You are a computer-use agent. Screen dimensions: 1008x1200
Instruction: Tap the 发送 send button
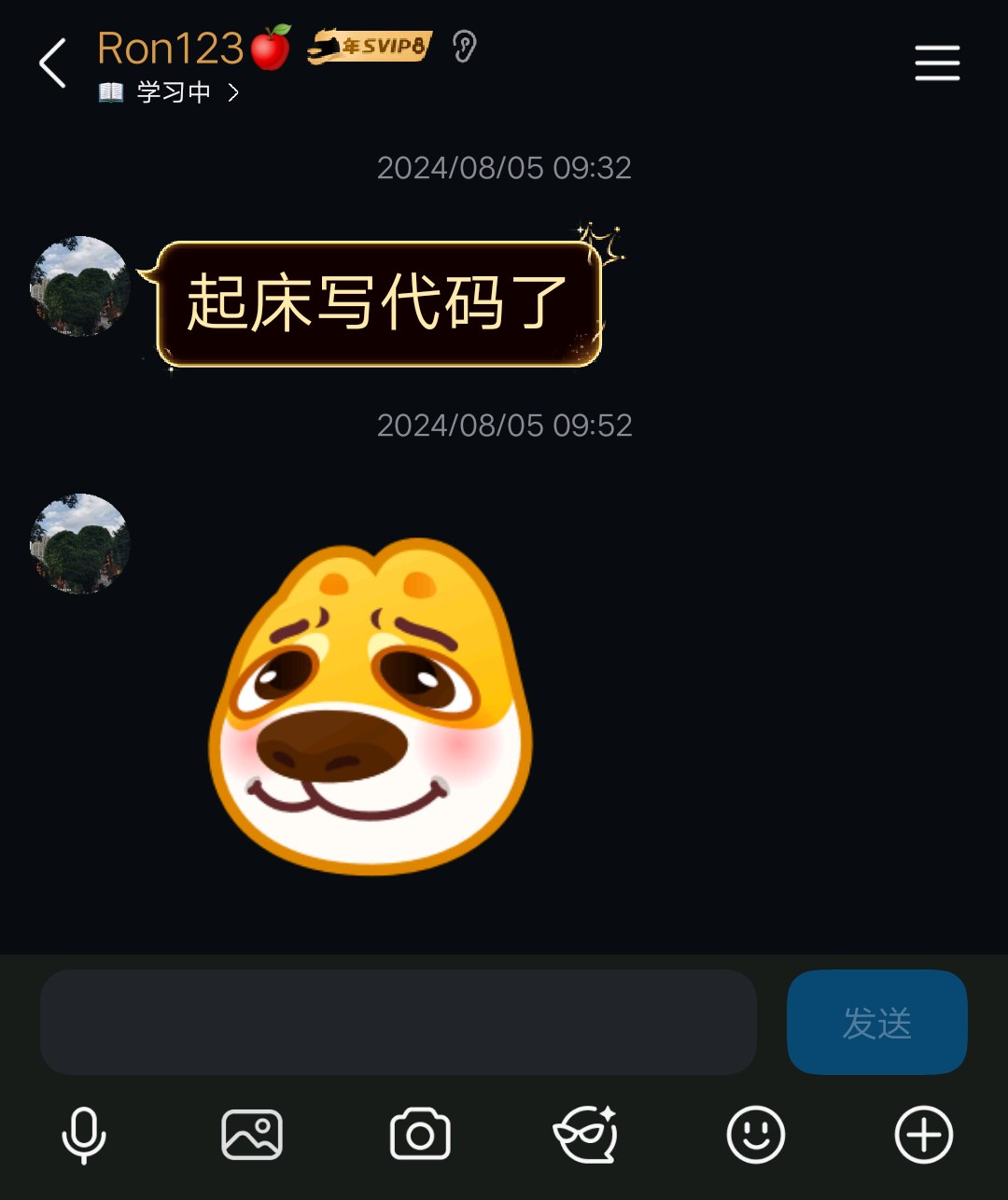876,1022
